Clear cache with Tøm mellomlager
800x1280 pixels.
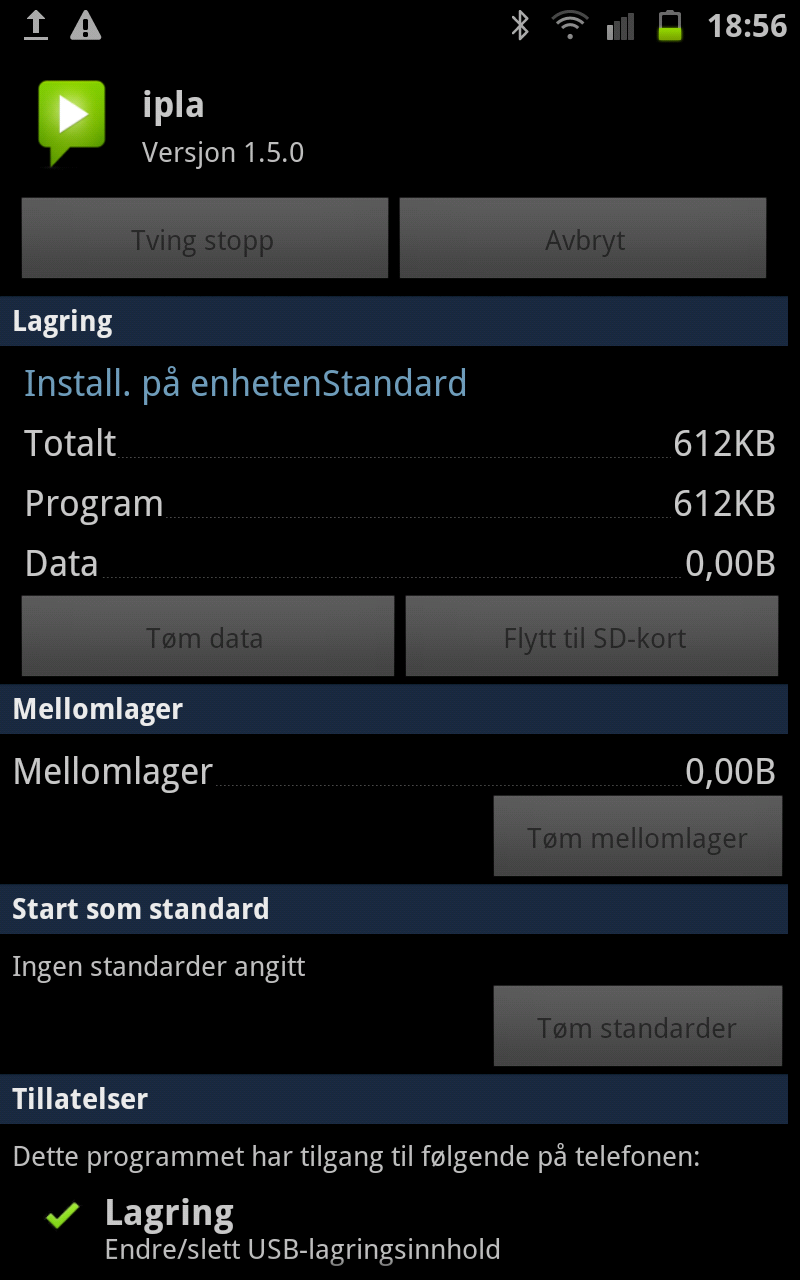pos(638,836)
